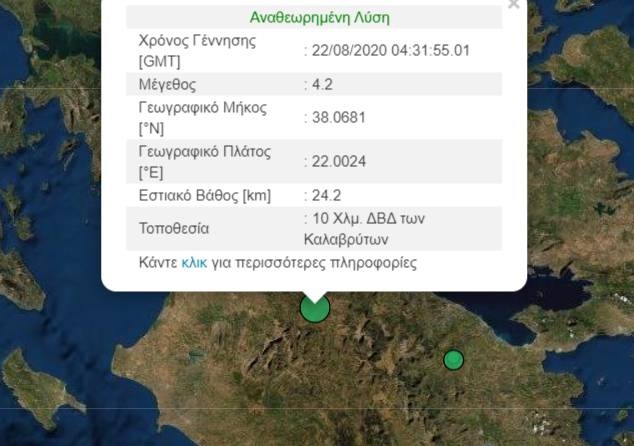Tap the blue 'κλικ' link for more information

pos(194,263)
